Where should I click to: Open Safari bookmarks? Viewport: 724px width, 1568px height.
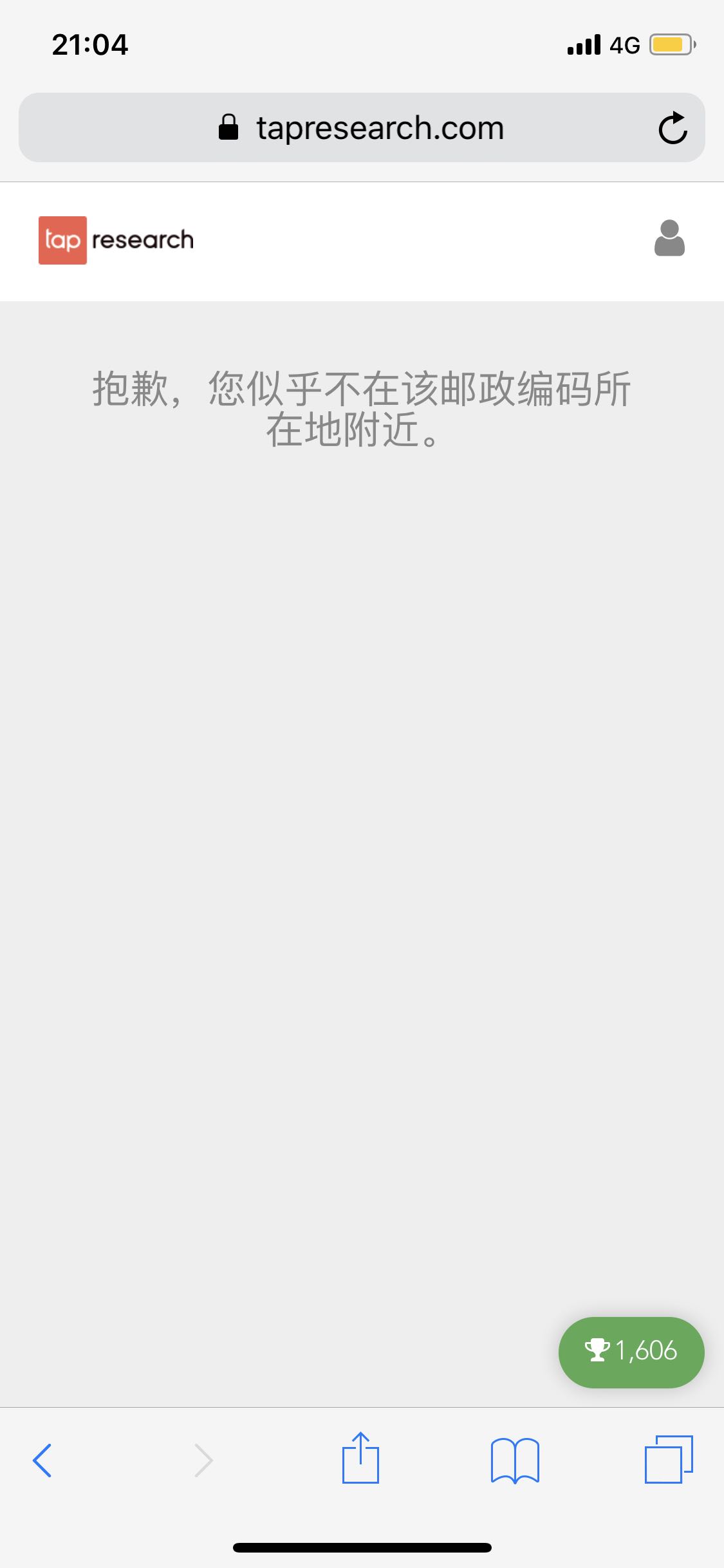click(515, 1461)
